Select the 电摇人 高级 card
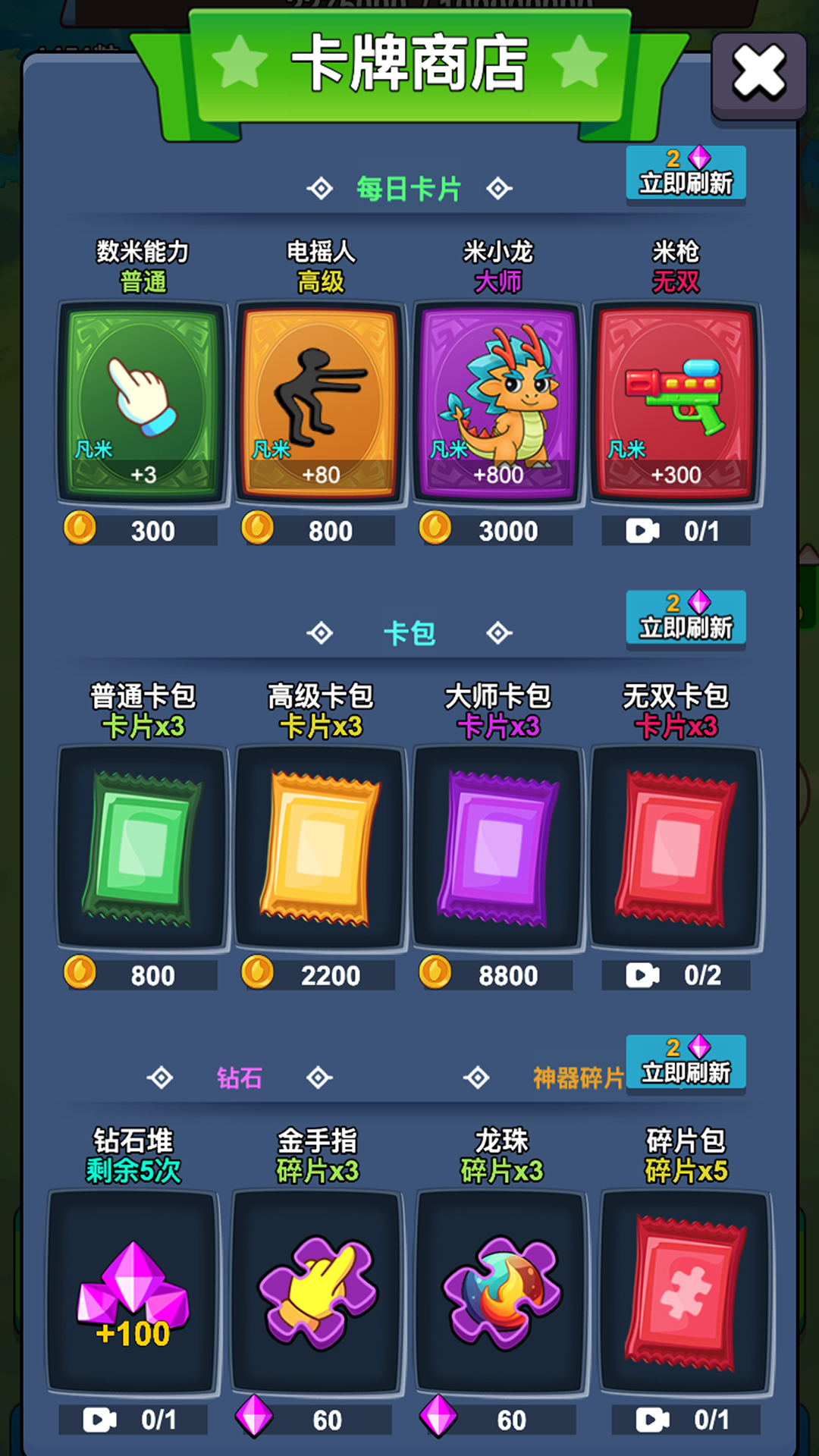This screenshot has width=819, height=1456. tap(320, 403)
